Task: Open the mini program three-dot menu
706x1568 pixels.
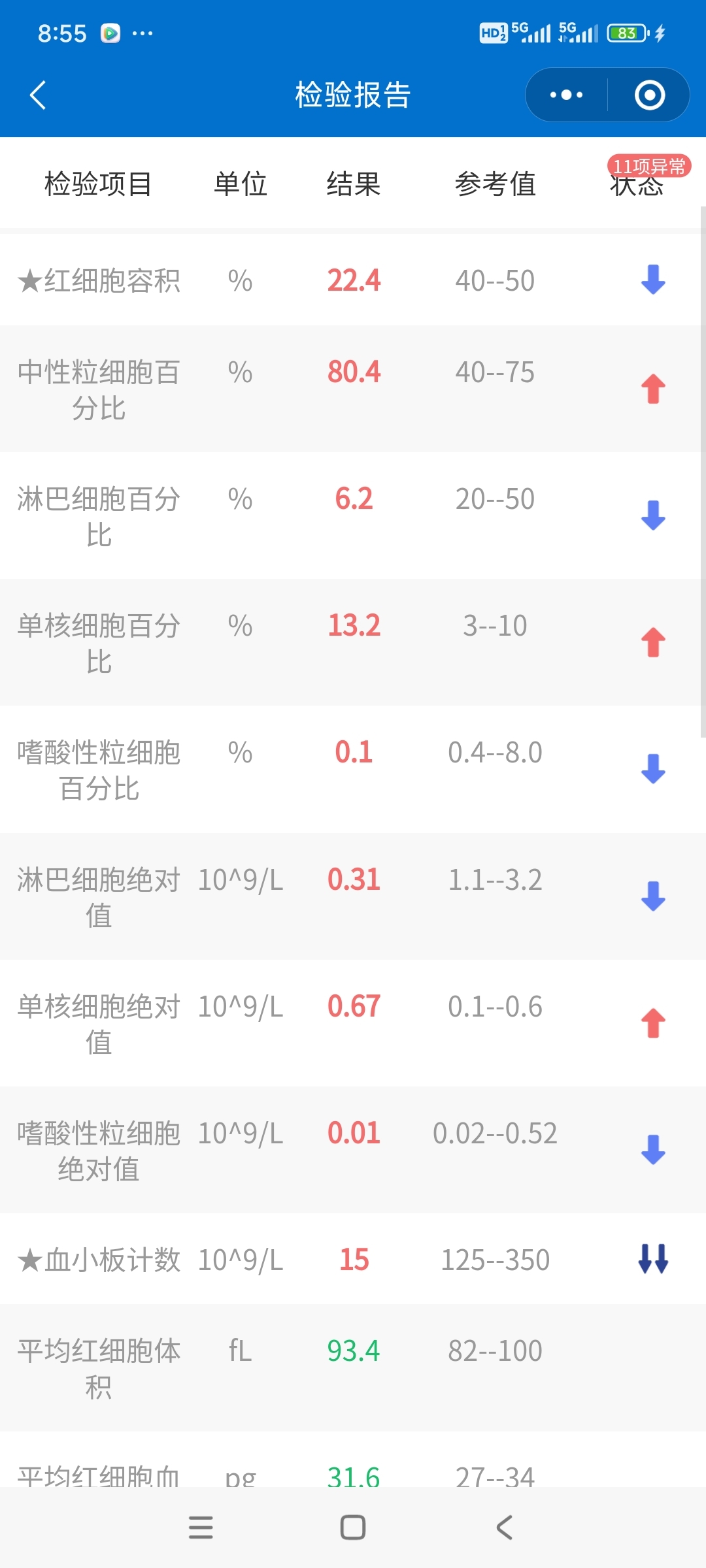Action: click(x=566, y=95)
